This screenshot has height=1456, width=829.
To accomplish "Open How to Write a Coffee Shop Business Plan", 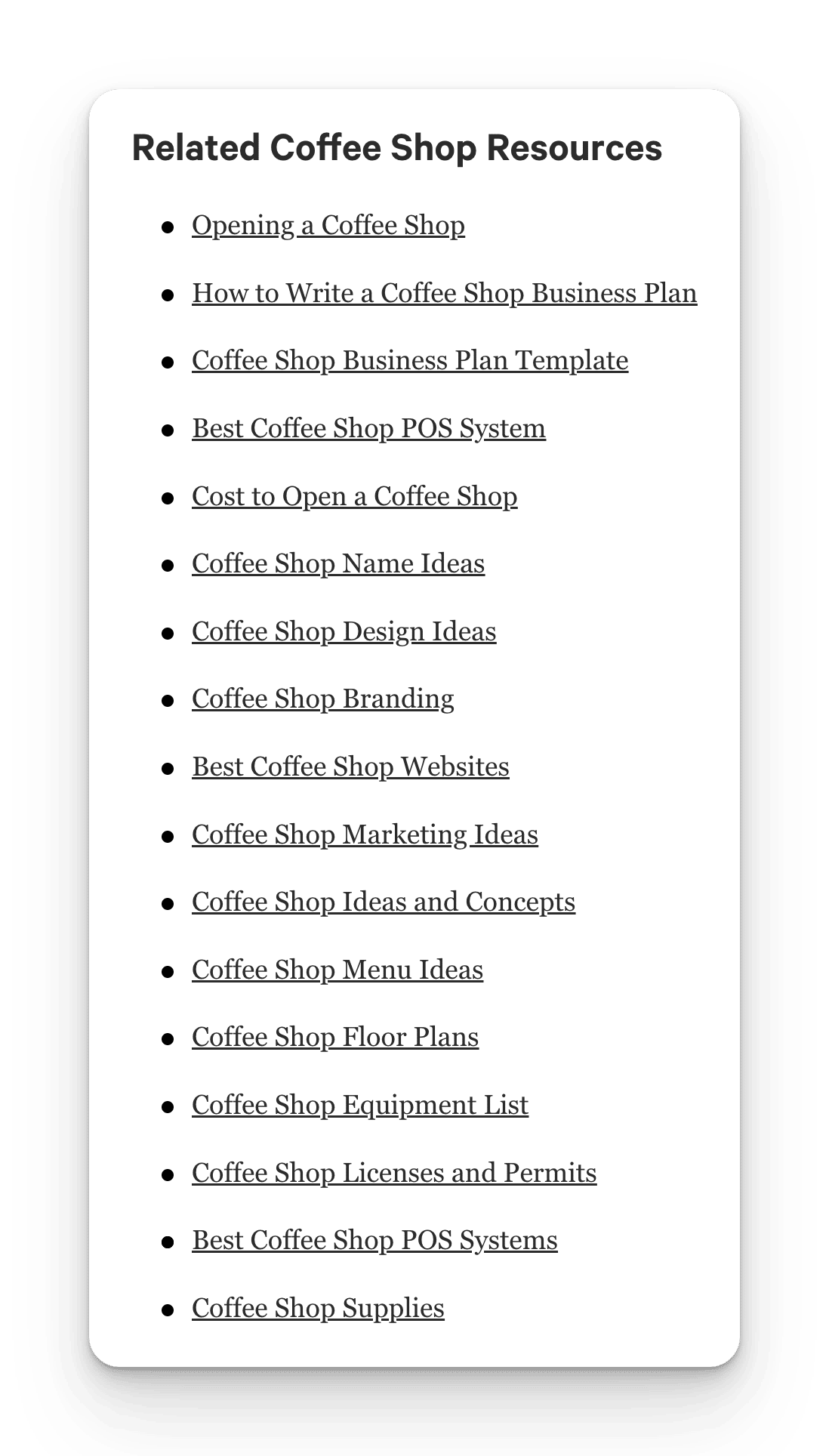I will 444,293.
